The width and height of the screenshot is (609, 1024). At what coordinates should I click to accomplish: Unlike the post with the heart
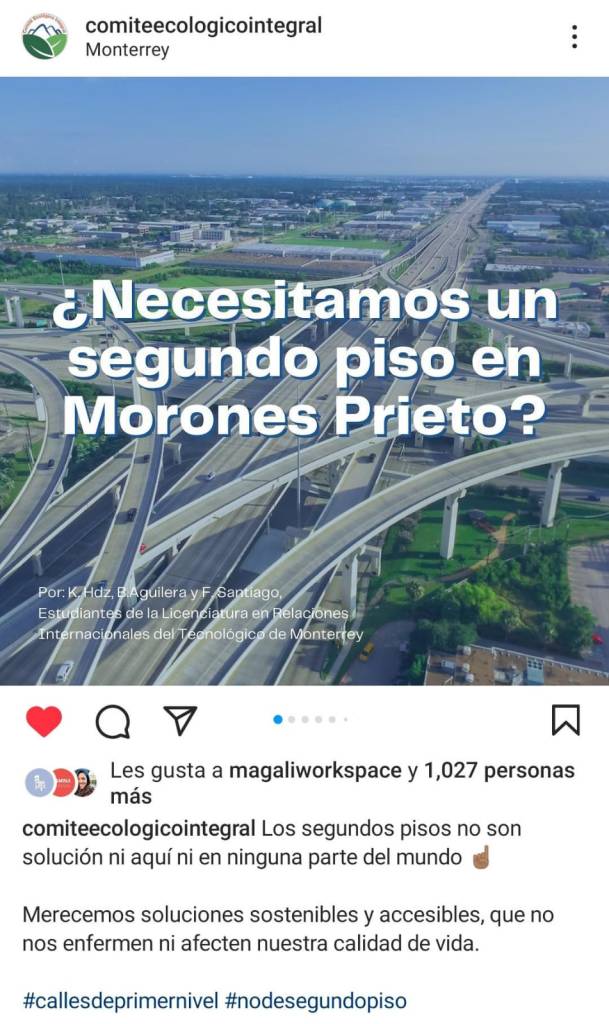click(x=44, y=720)
